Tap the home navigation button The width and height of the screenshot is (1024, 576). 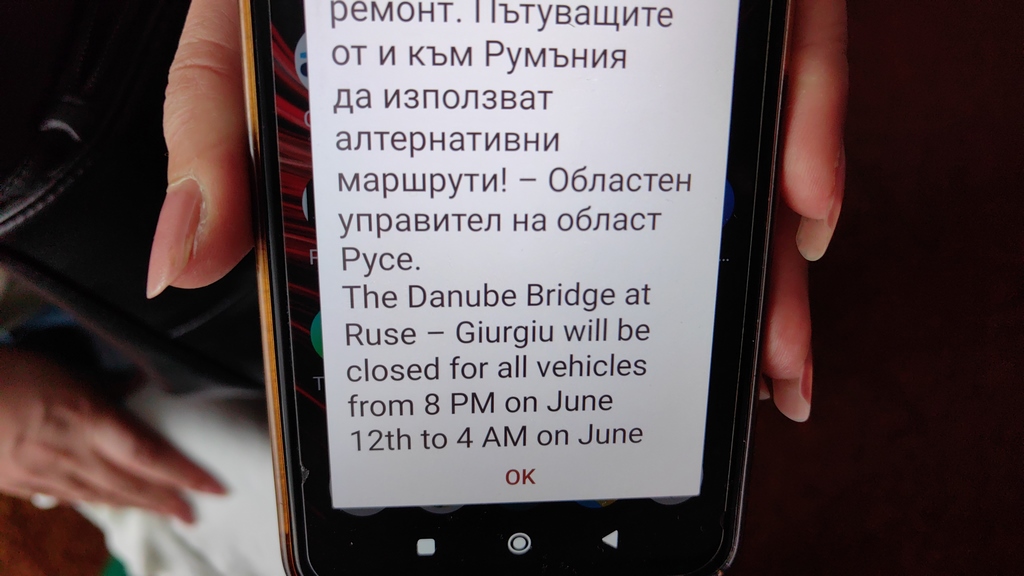pyautogui.click(x=519, y=543)
